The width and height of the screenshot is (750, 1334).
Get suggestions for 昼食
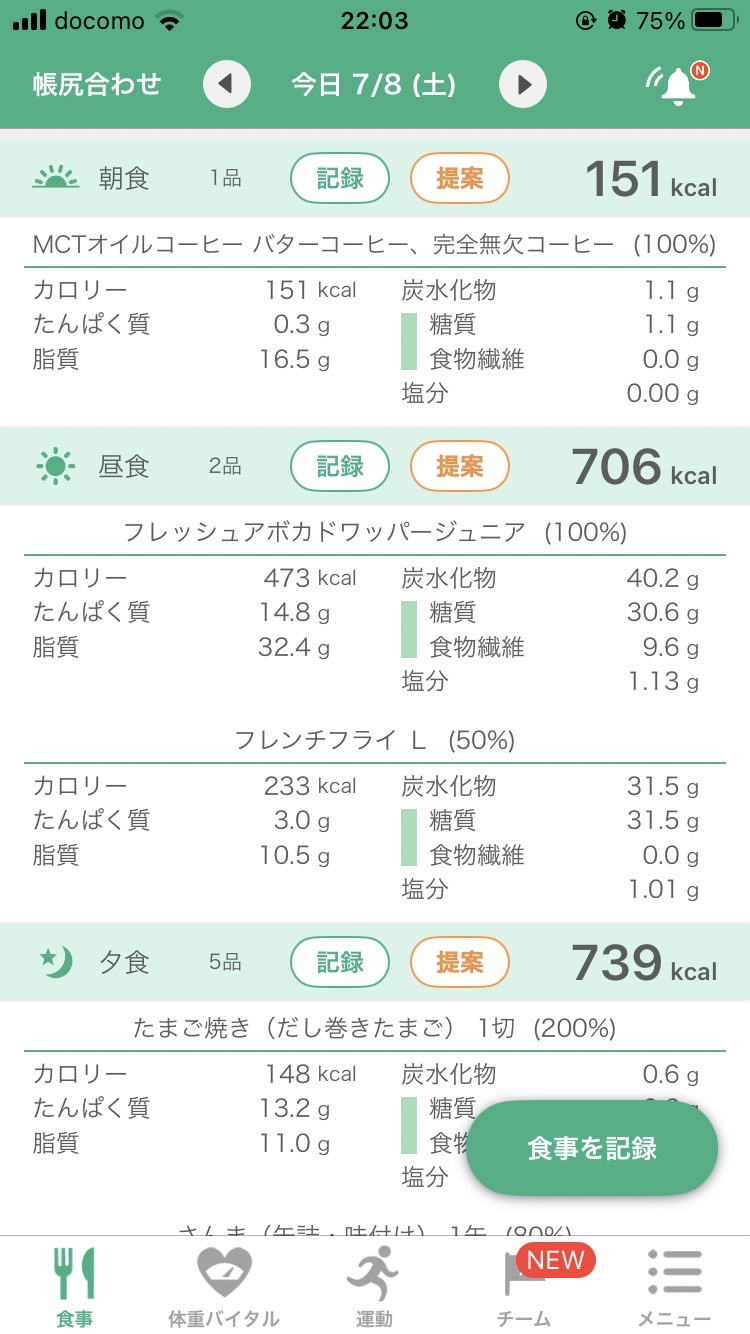460,466
